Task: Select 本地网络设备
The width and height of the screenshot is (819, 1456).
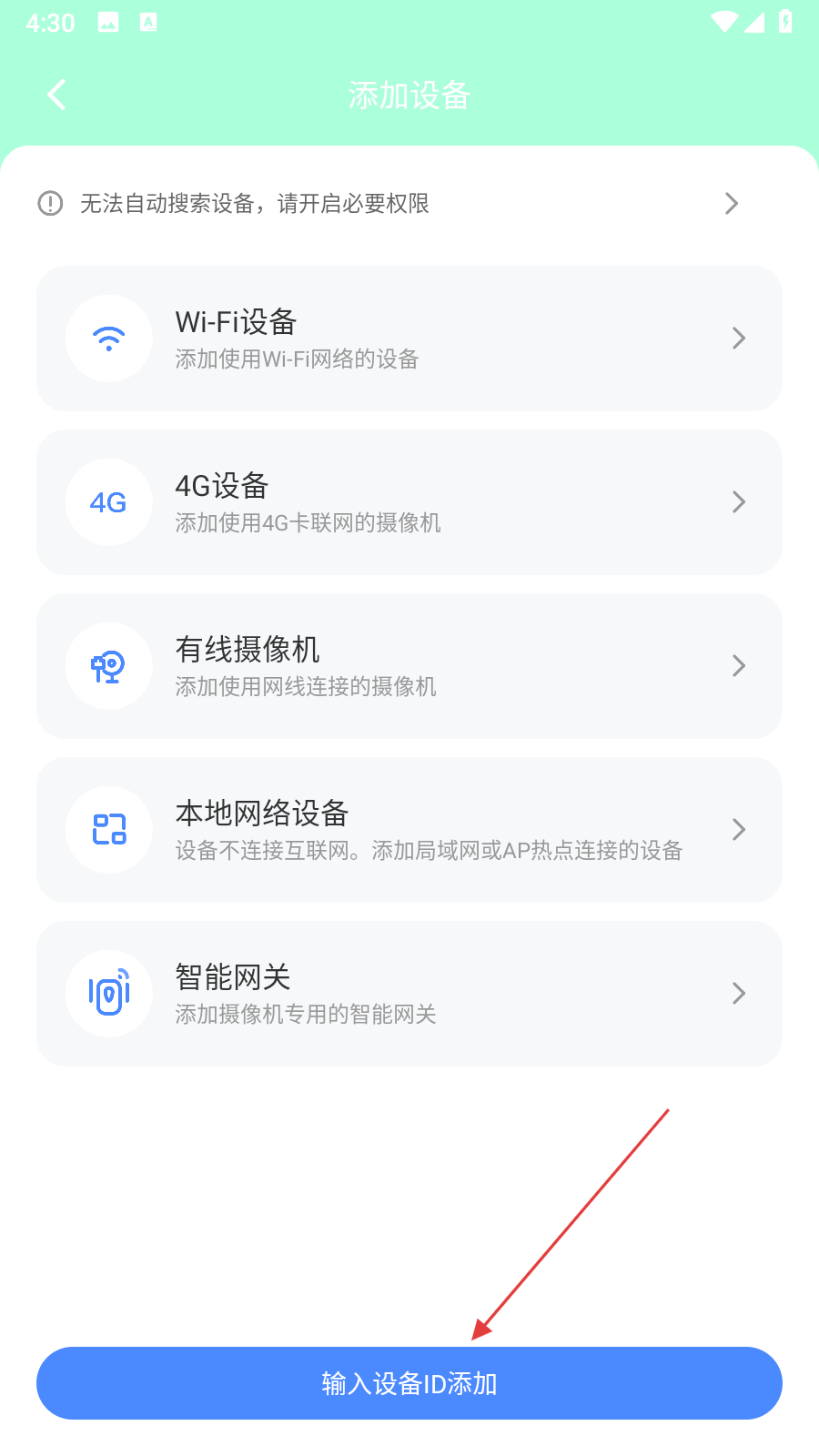Action: pyautogui.click(x=409, y=830)
